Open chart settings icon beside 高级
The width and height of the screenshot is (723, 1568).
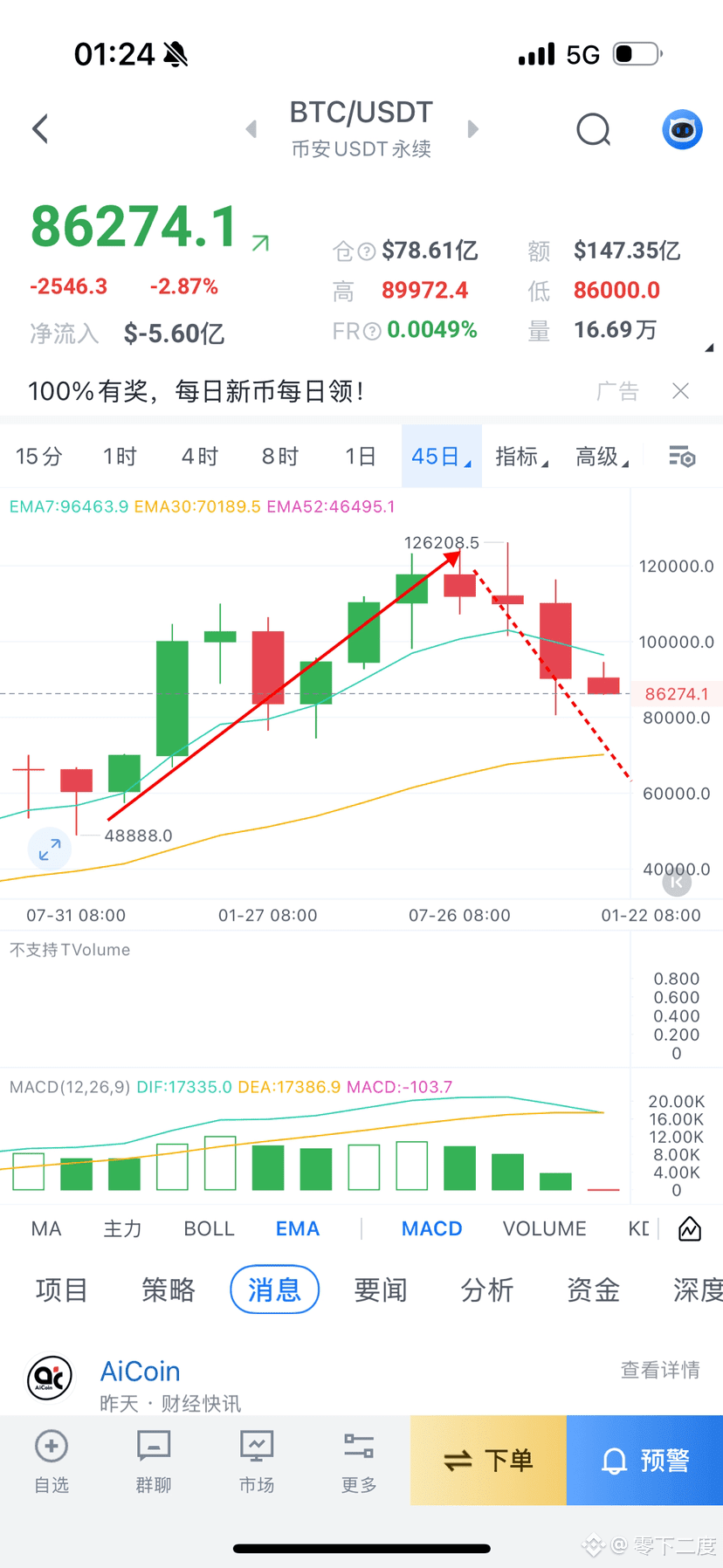tap(682, 457)
